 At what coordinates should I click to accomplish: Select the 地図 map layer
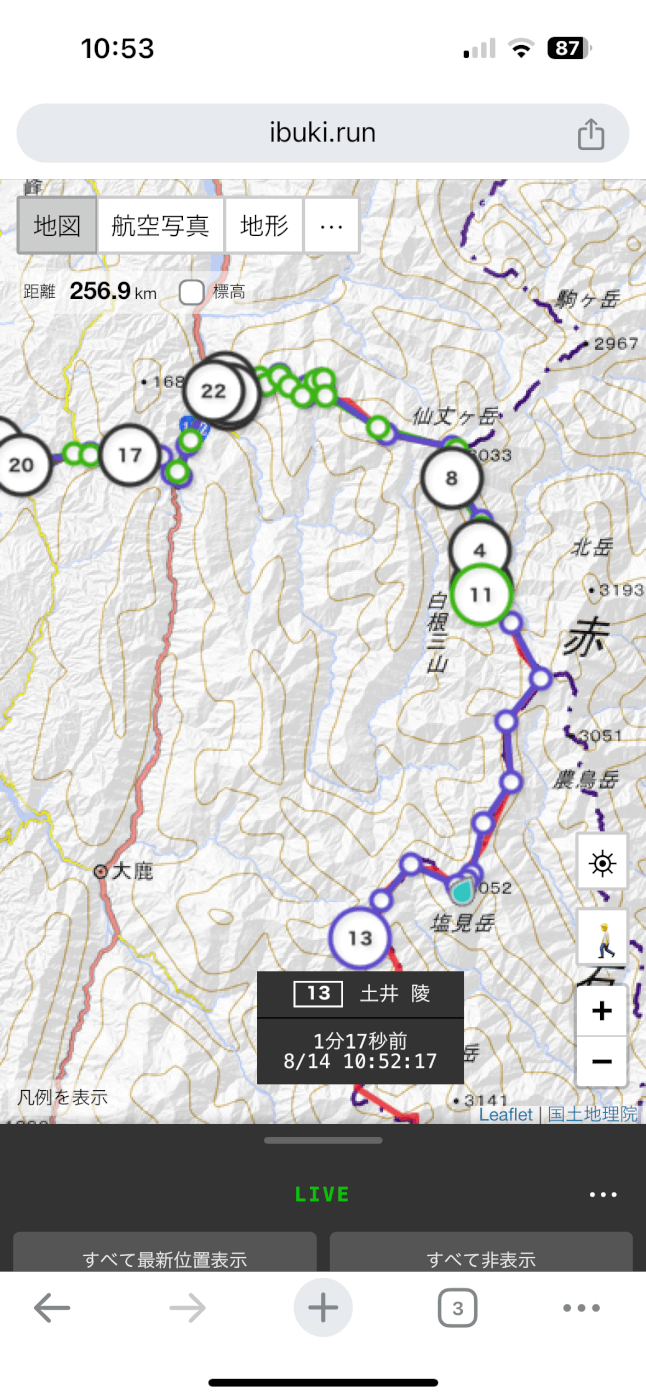(x=57, y=225)
